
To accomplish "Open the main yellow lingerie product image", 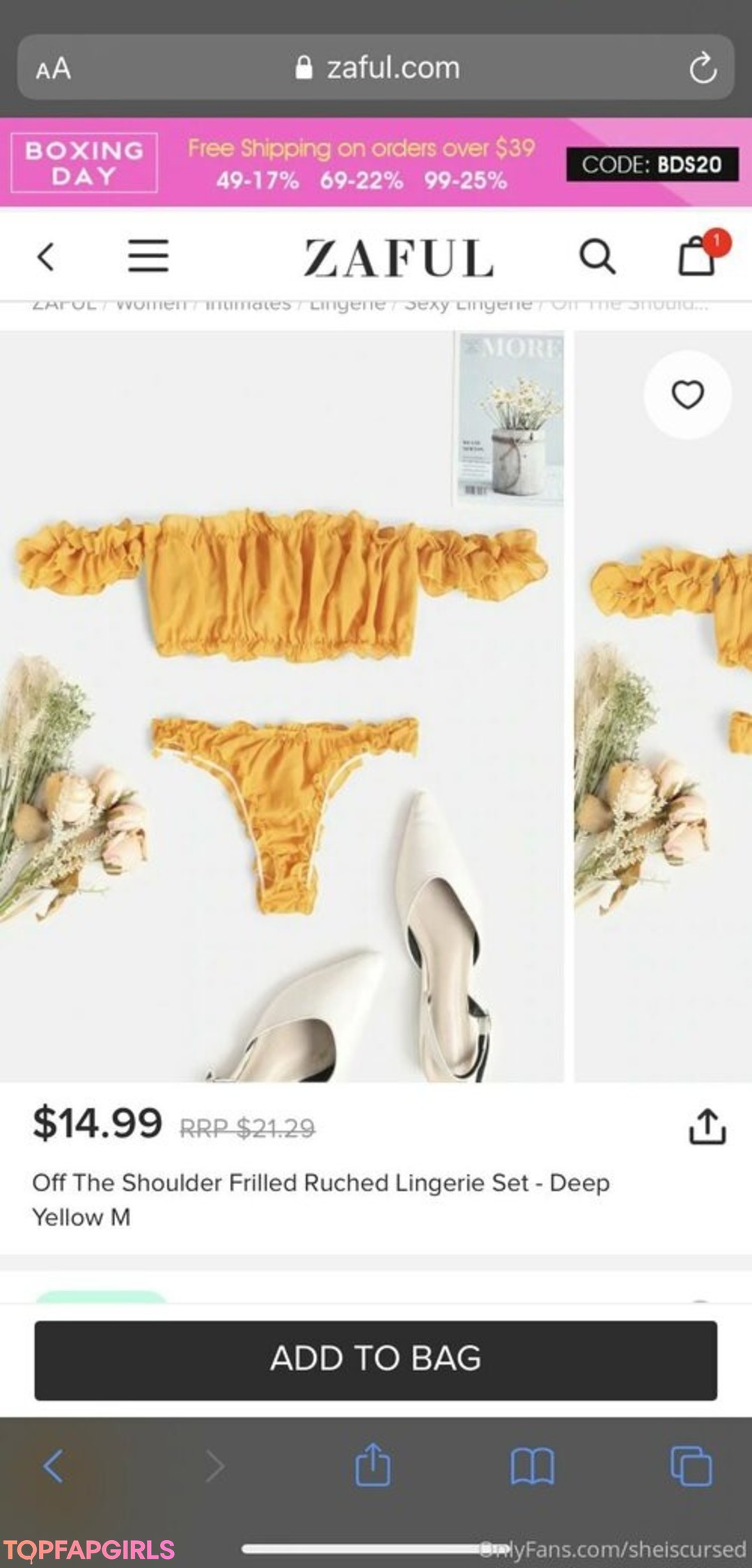I will coord(281,706).
